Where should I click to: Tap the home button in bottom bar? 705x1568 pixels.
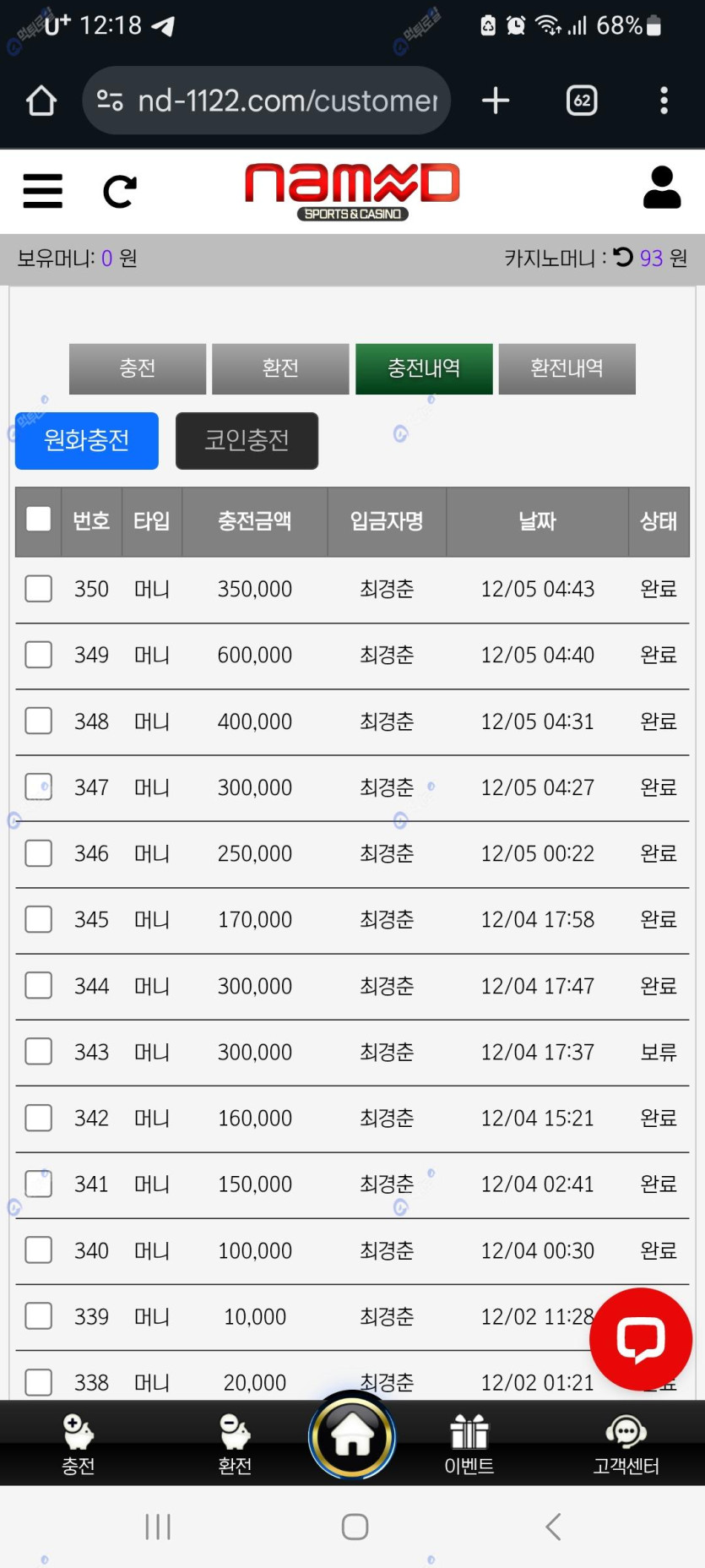[352, 1436]
